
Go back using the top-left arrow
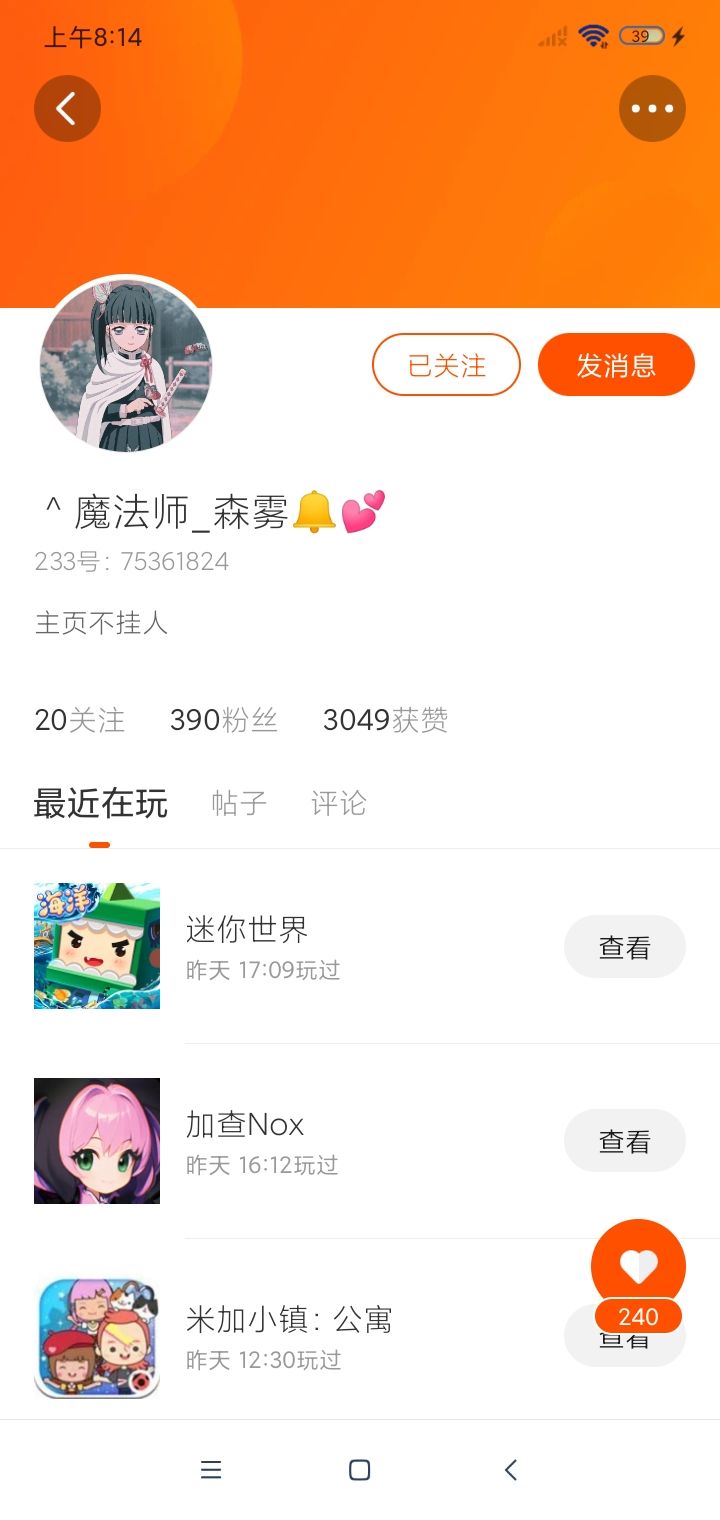tap(67, 108)
